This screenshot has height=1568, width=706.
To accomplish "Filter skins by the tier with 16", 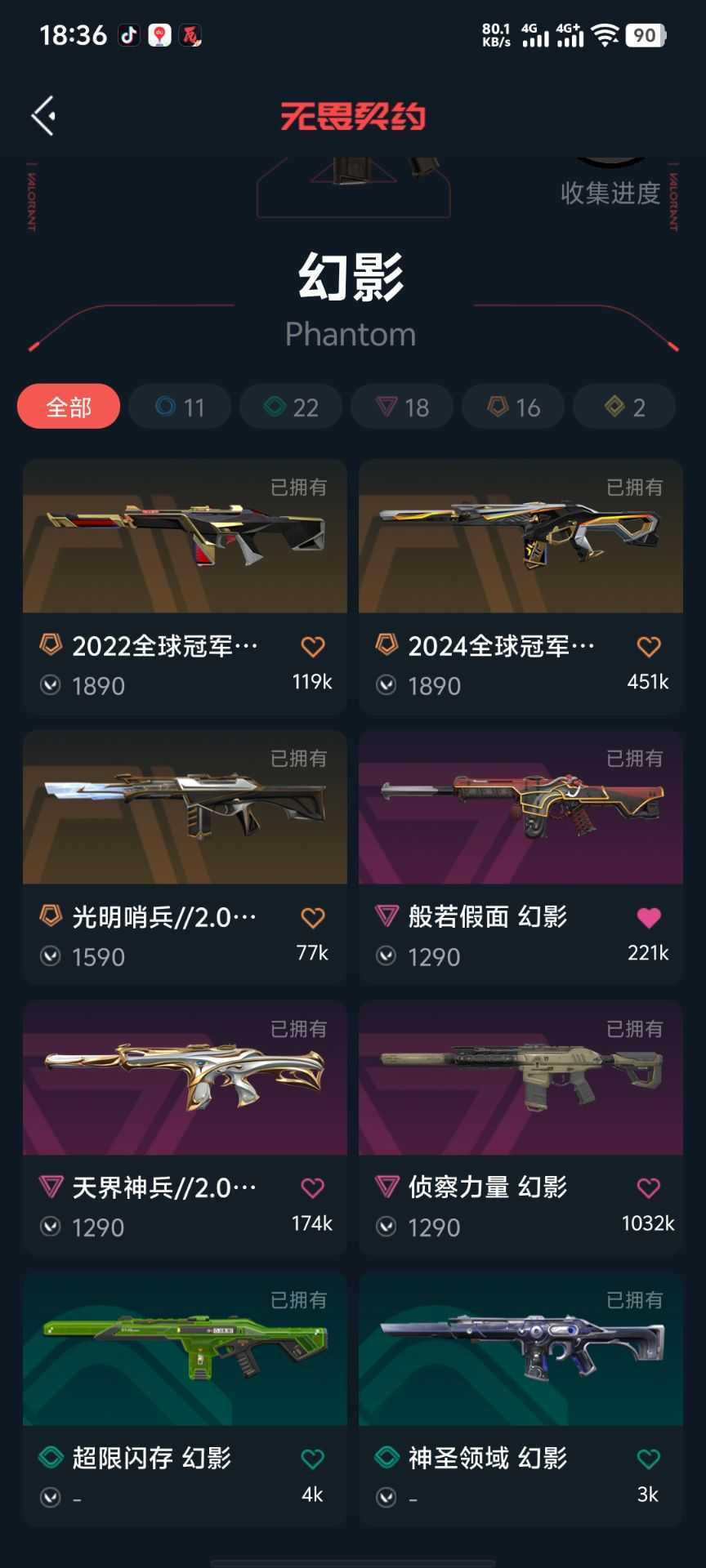I will pyautogui.click(x=513, y=406).
